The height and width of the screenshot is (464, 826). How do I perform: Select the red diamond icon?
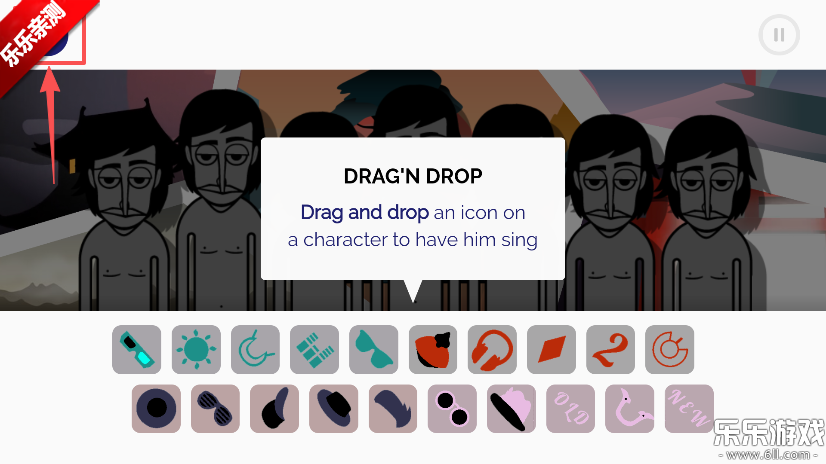[x=551, y=350]
